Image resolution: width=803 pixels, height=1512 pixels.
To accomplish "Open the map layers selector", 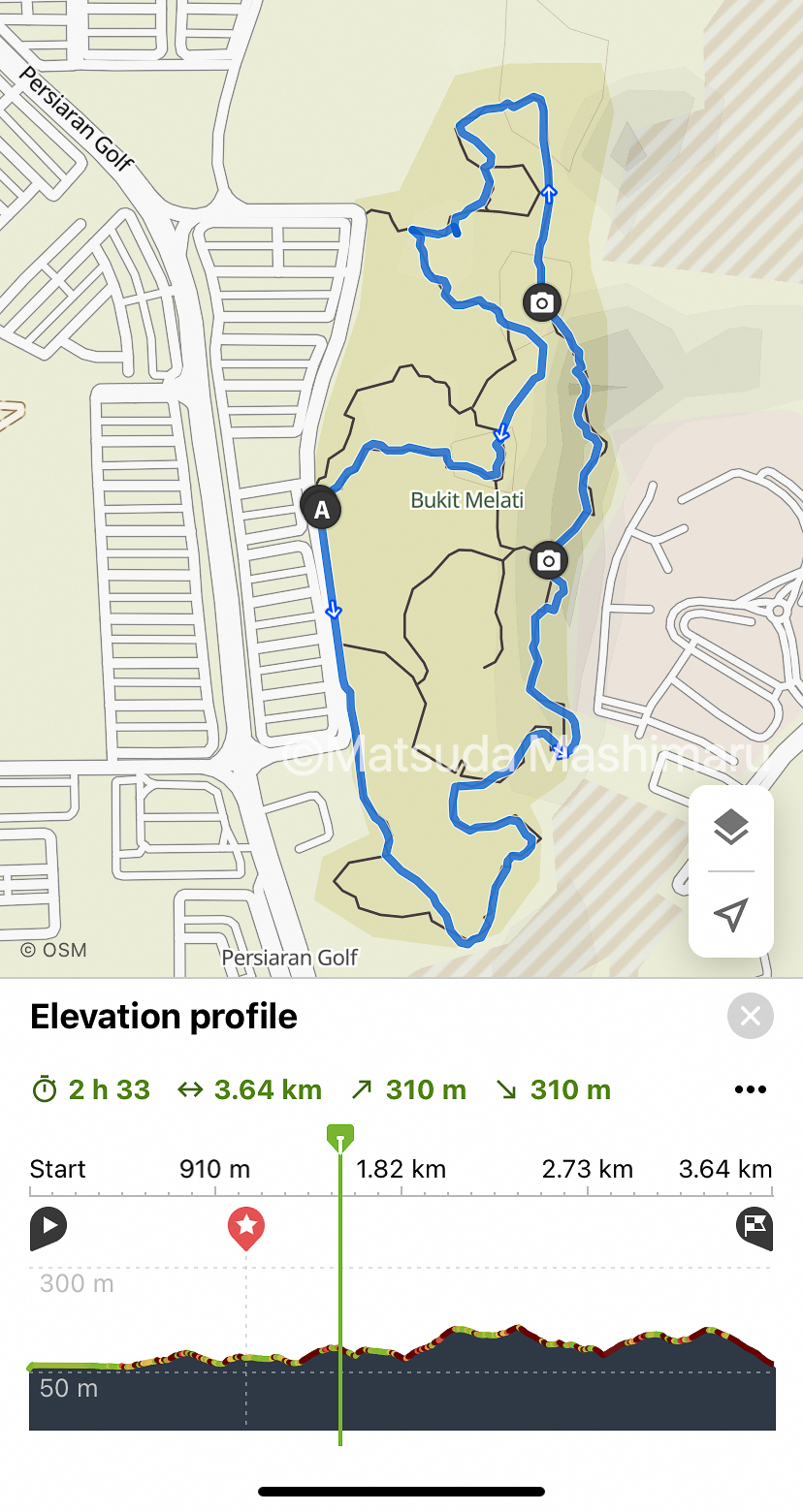I will click(x=730, y=828).
